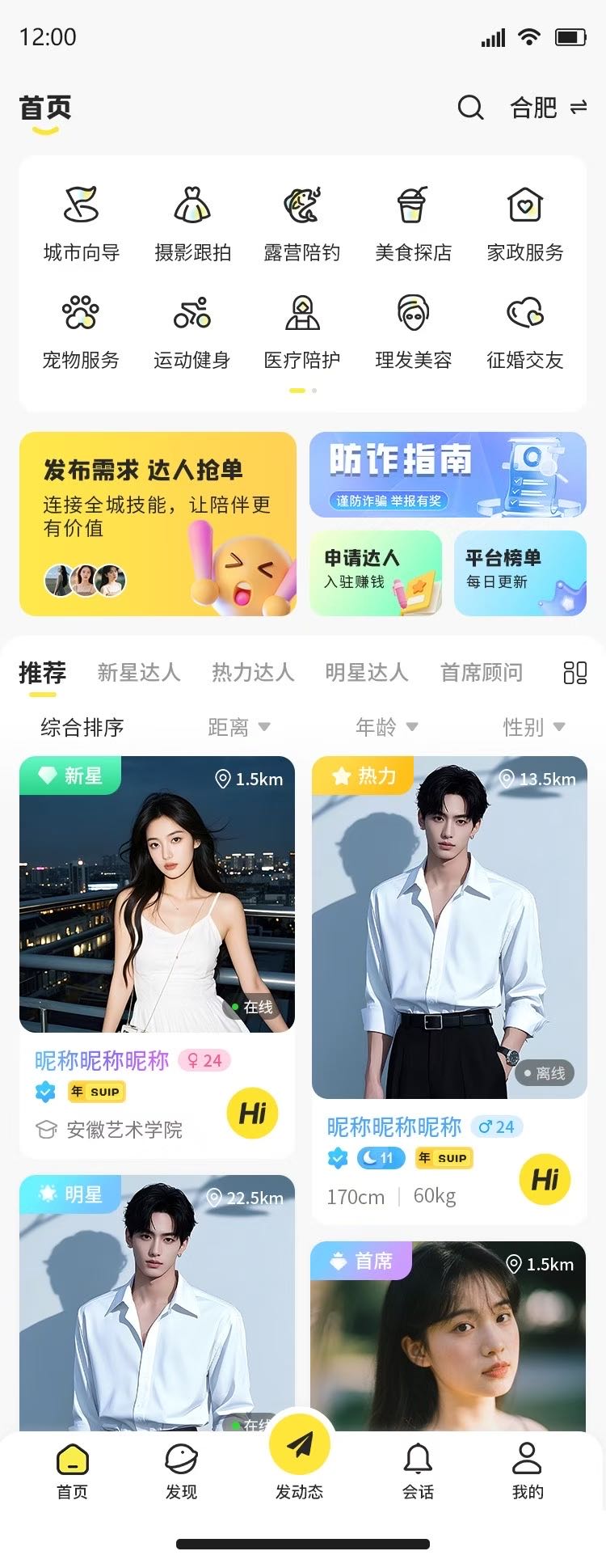Select the 首席顾问 tab
The height and width of the screenshot is (1568, 606).
[481, 672]
